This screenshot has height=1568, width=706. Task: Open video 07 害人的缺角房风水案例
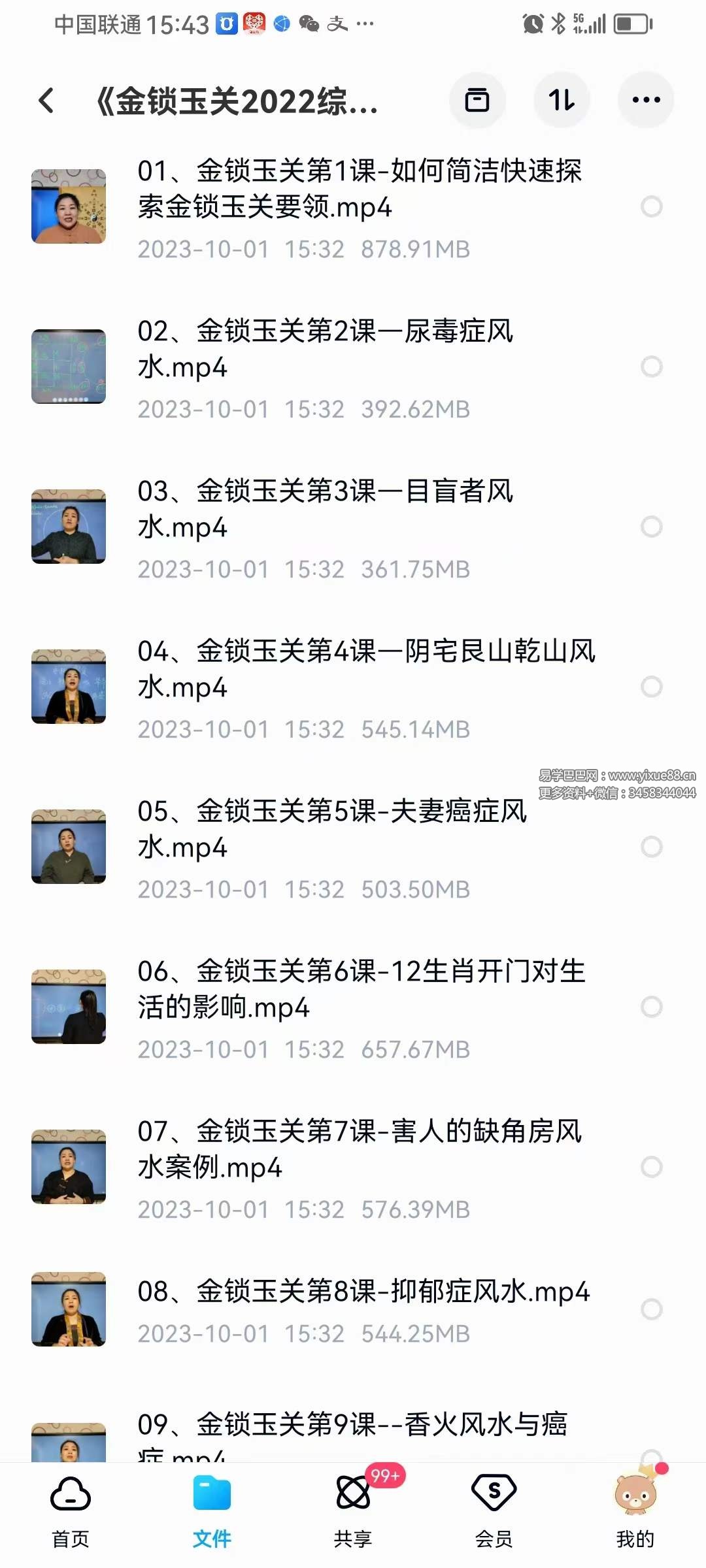pos(358,1150)
